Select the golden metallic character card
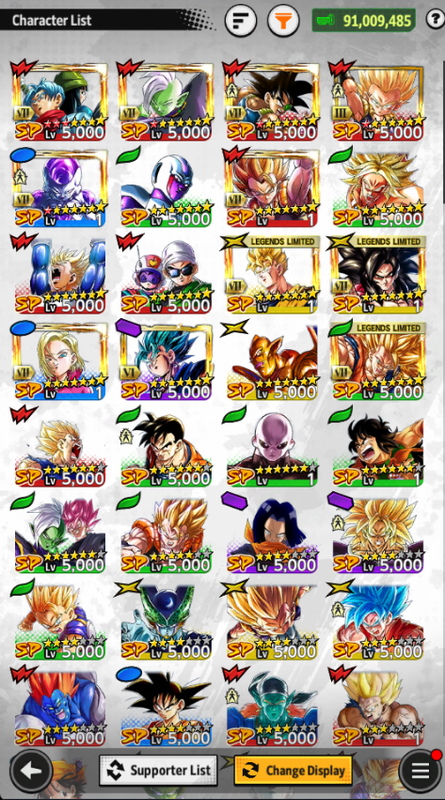445x800 pixels. [272, 362]
